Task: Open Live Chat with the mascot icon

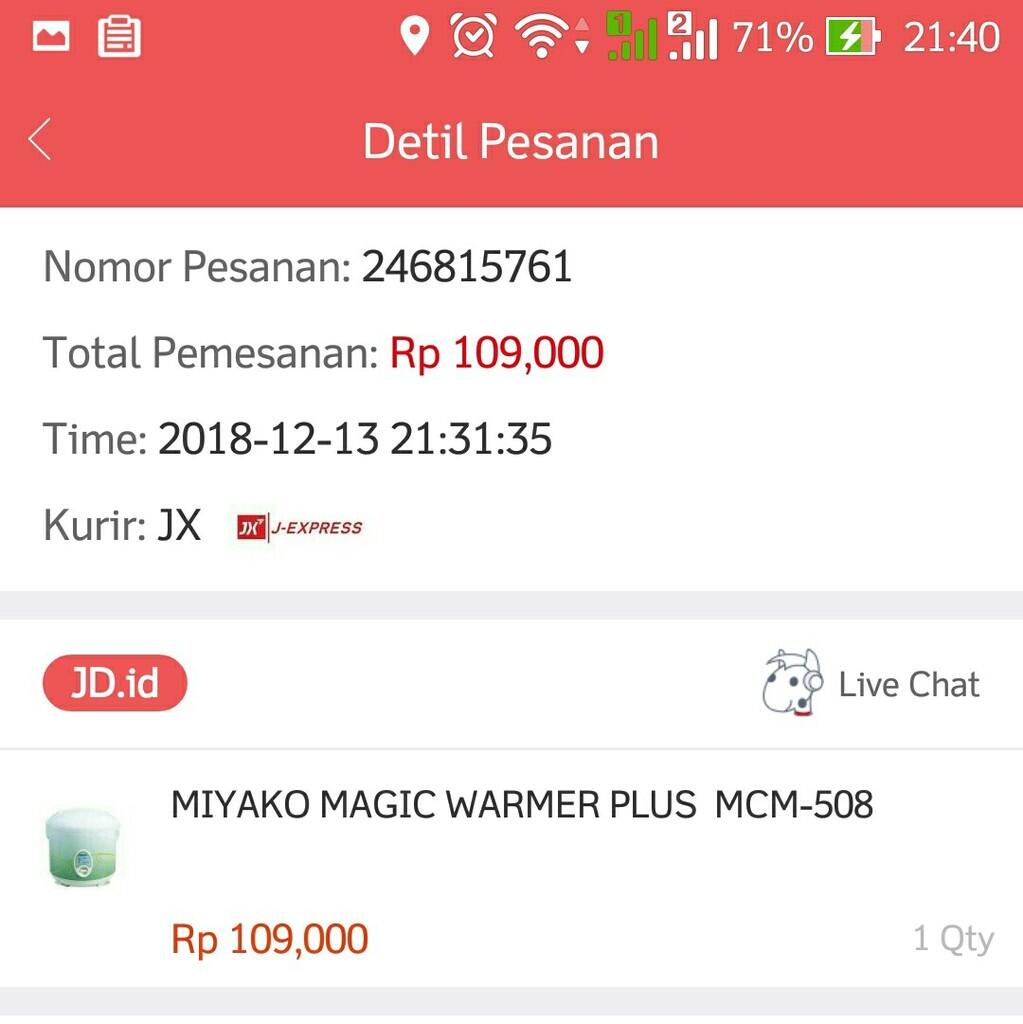Action: point(793,684)
